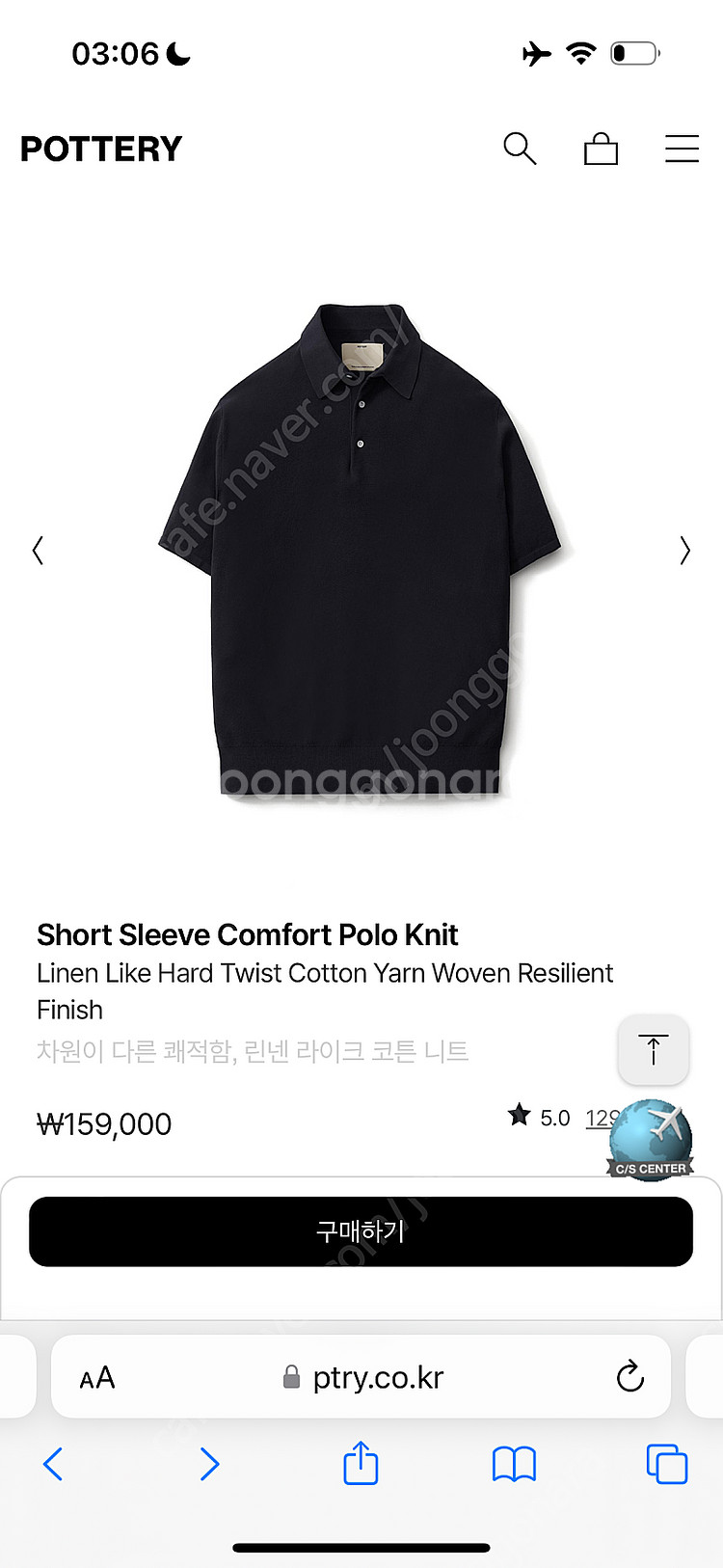Show the previous product image
The image size is (723, 1568).
(x=38, y=551)
